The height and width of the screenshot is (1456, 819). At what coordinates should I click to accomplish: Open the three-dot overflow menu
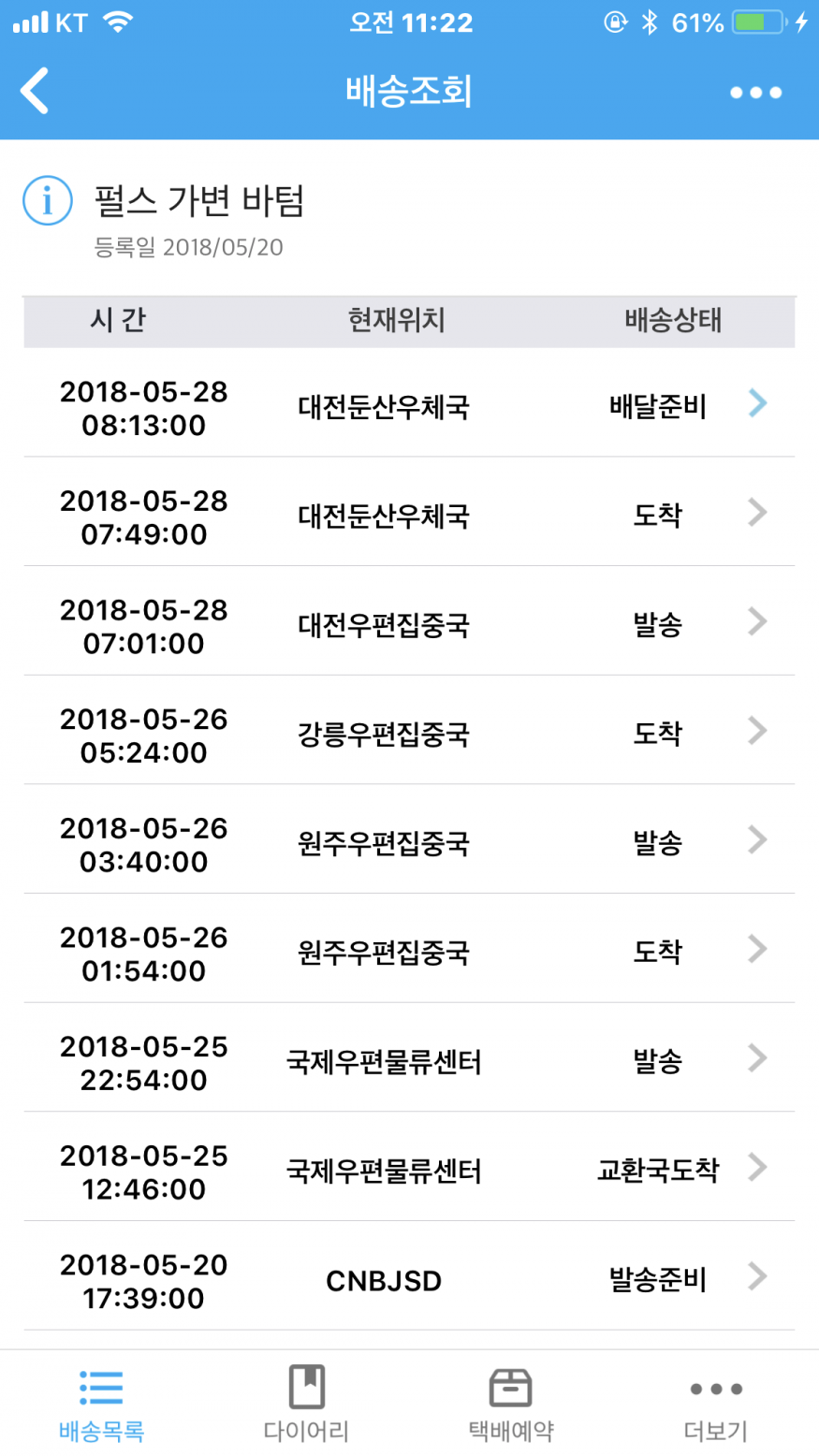coord(755,92)
